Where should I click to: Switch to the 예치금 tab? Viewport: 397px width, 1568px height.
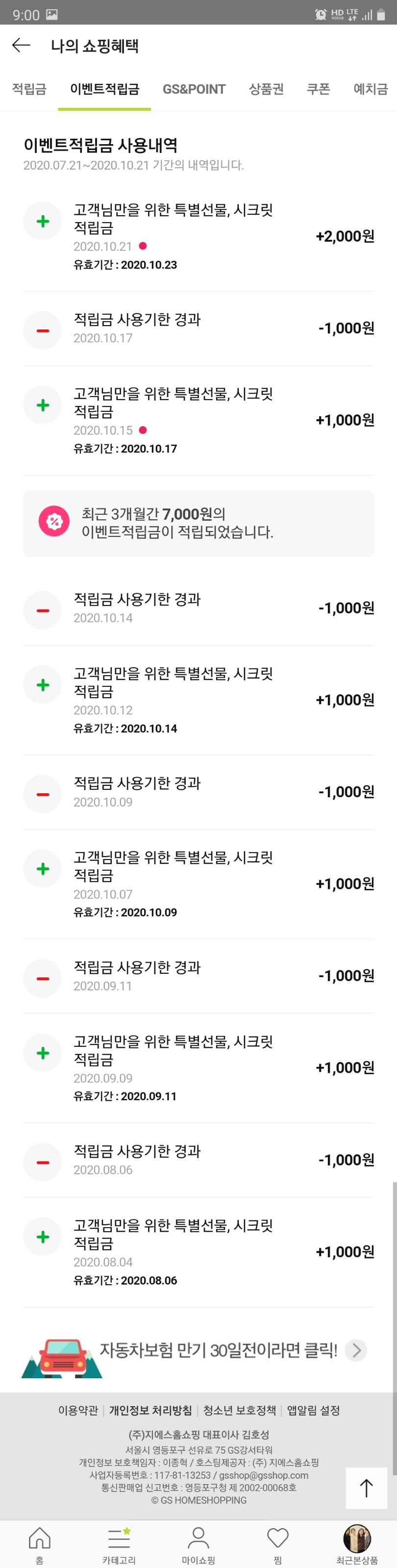[x=371, y=89]
